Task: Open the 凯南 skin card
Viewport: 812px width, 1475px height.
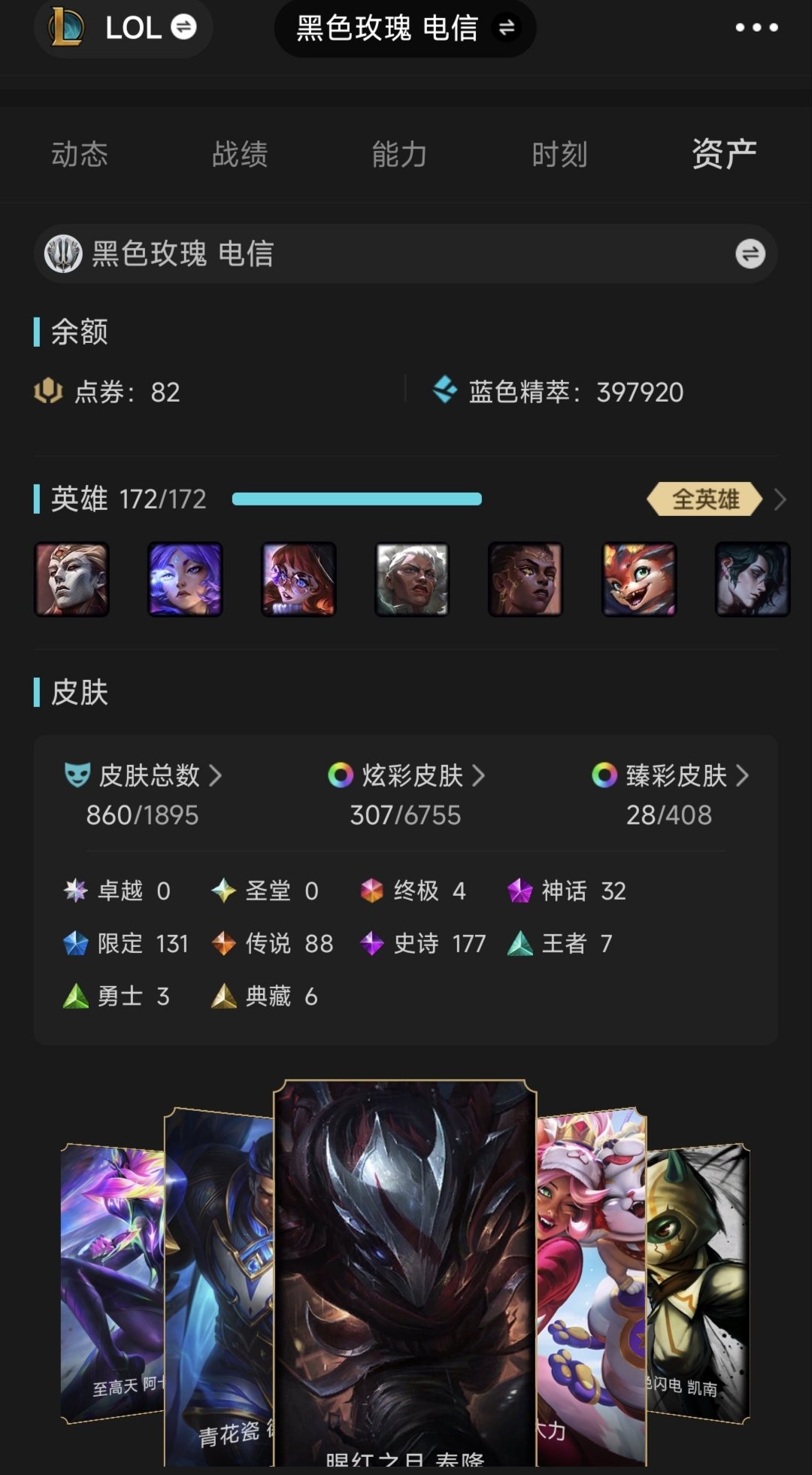Action: tap(698, 1283)
